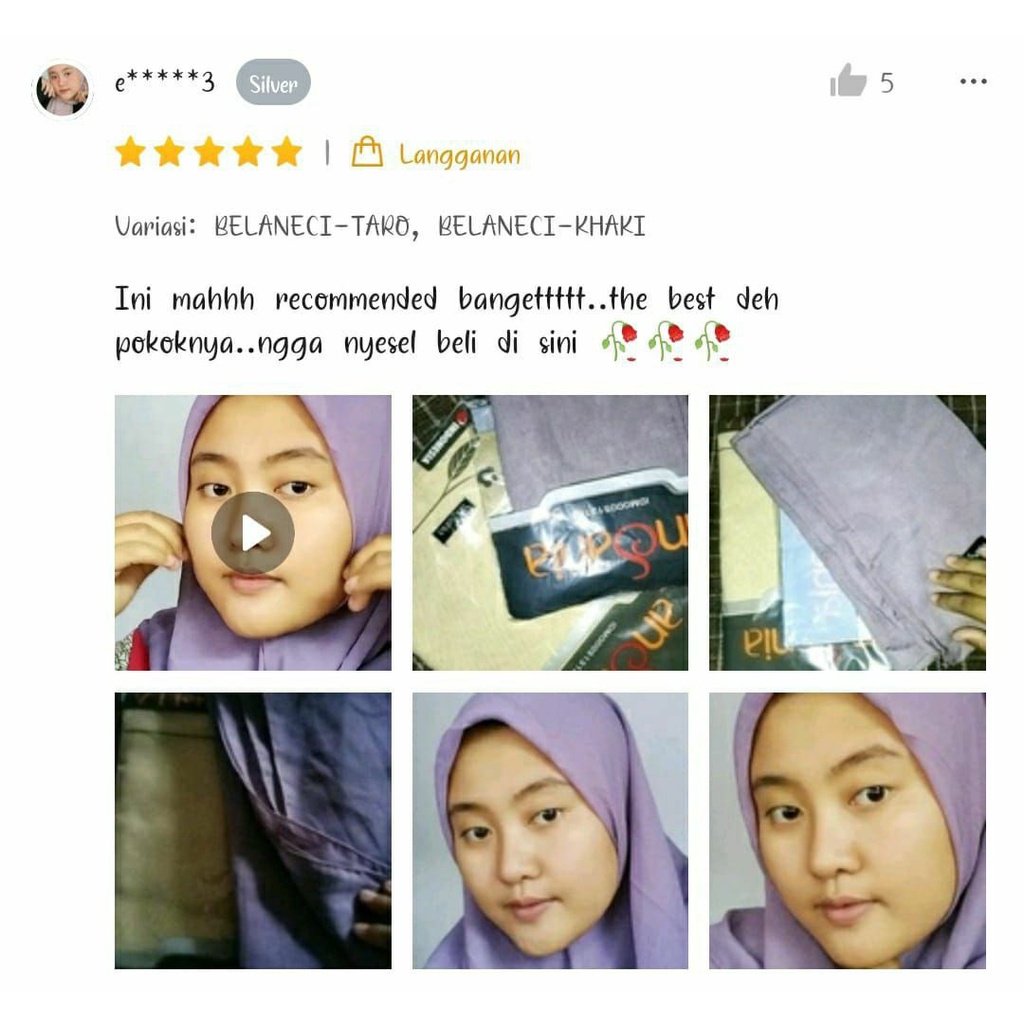The width and height of the screenshot is (1024, 1024).
Task: Open the photo of packaged hijabs with the black label
Action: click(550, 532)
